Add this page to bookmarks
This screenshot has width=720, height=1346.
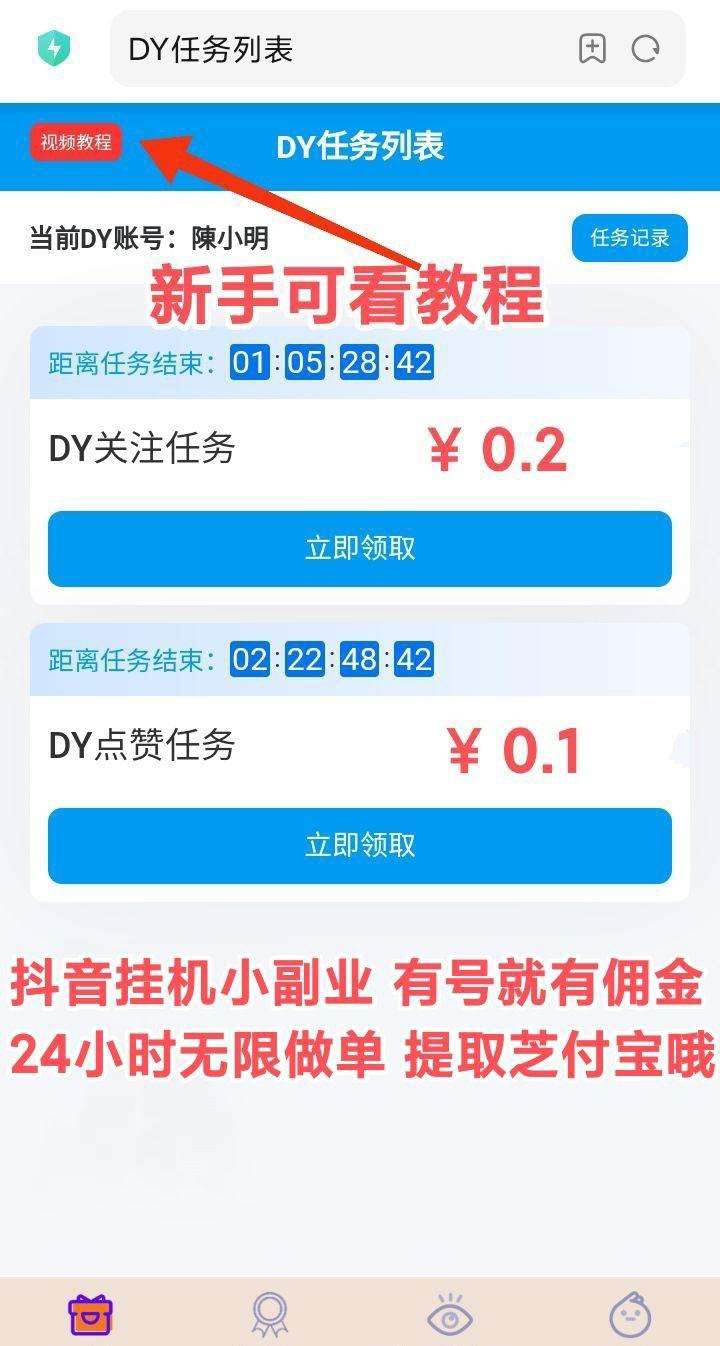point(593,48)
